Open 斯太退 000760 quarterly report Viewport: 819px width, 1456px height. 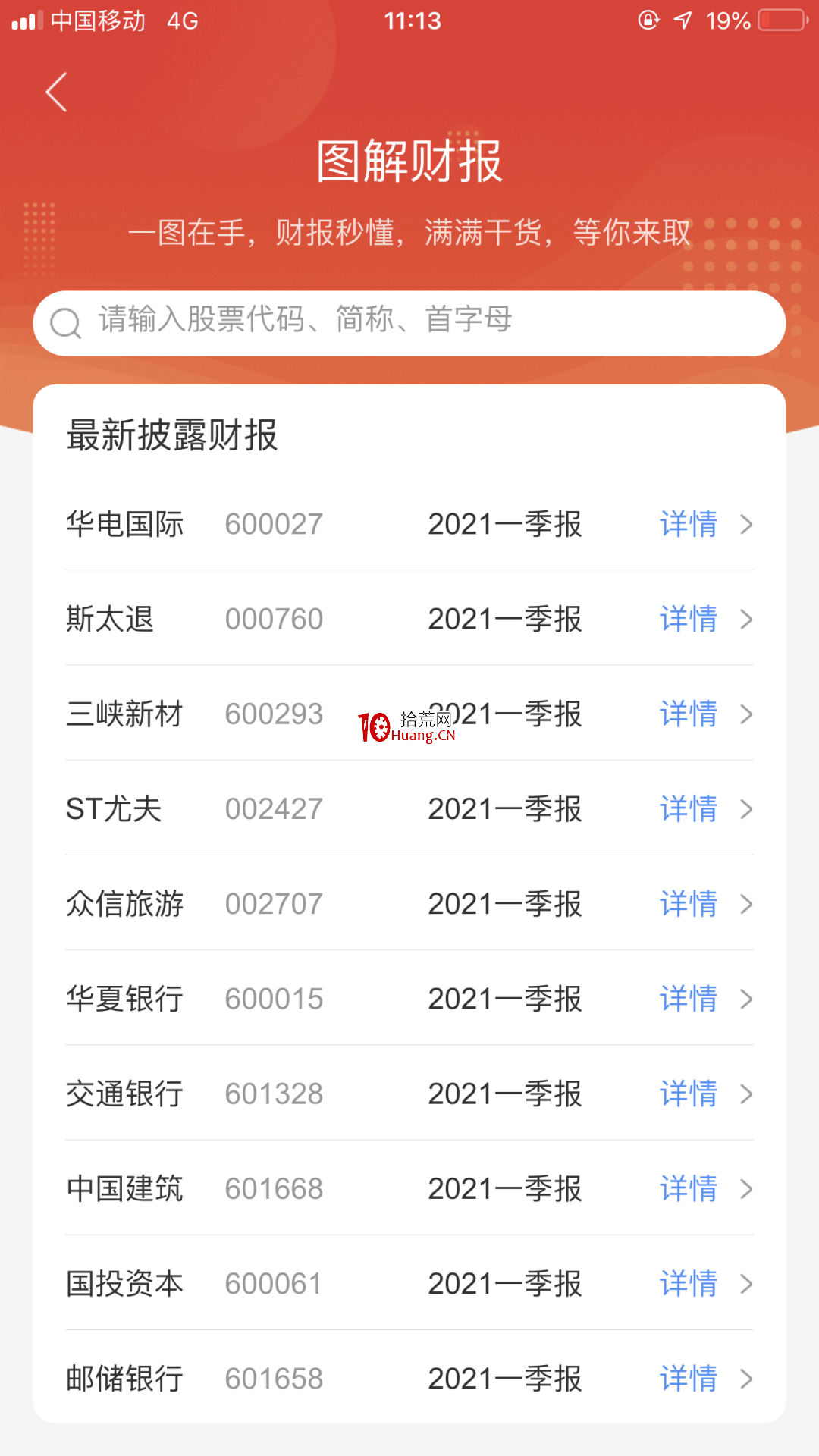pyautogui.click(x=409, y=619)
